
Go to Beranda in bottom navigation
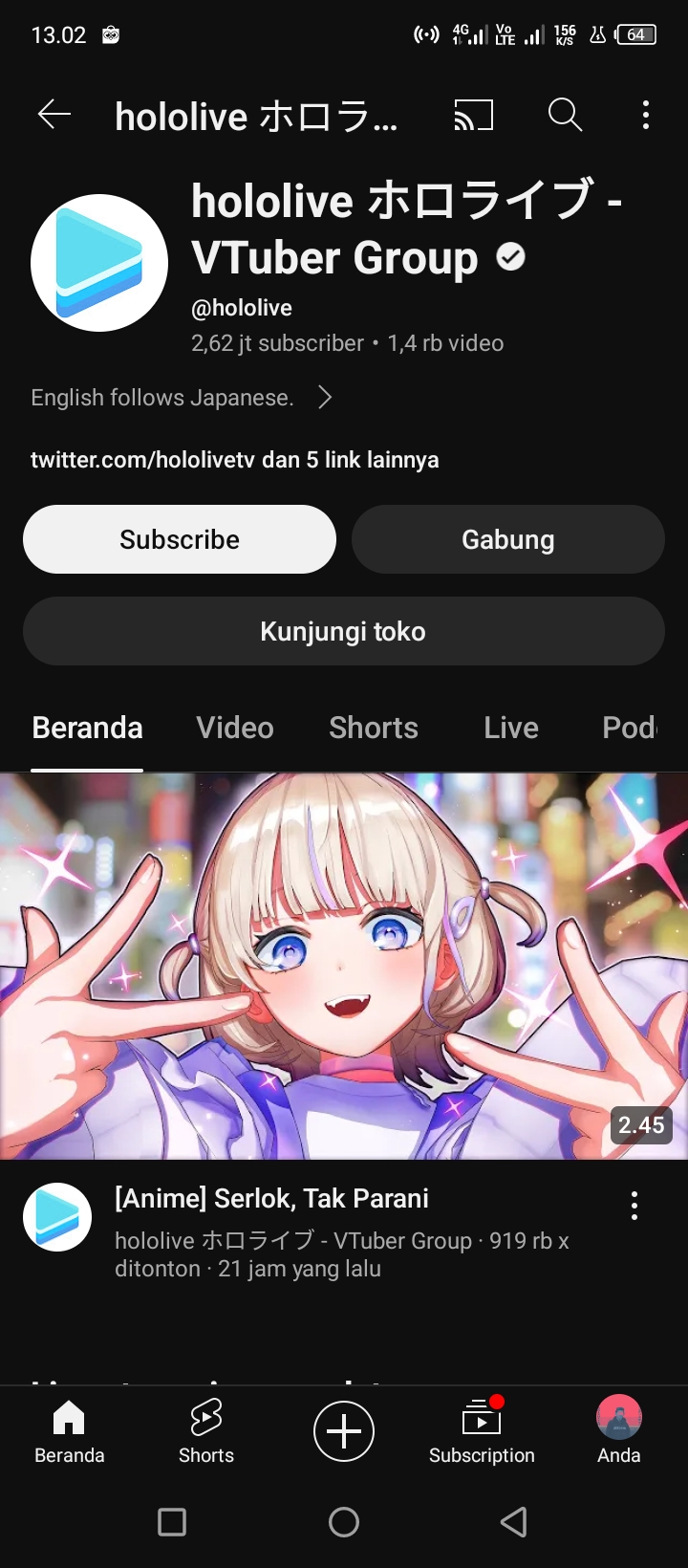pyautogui.click(x=69, y=1431)
